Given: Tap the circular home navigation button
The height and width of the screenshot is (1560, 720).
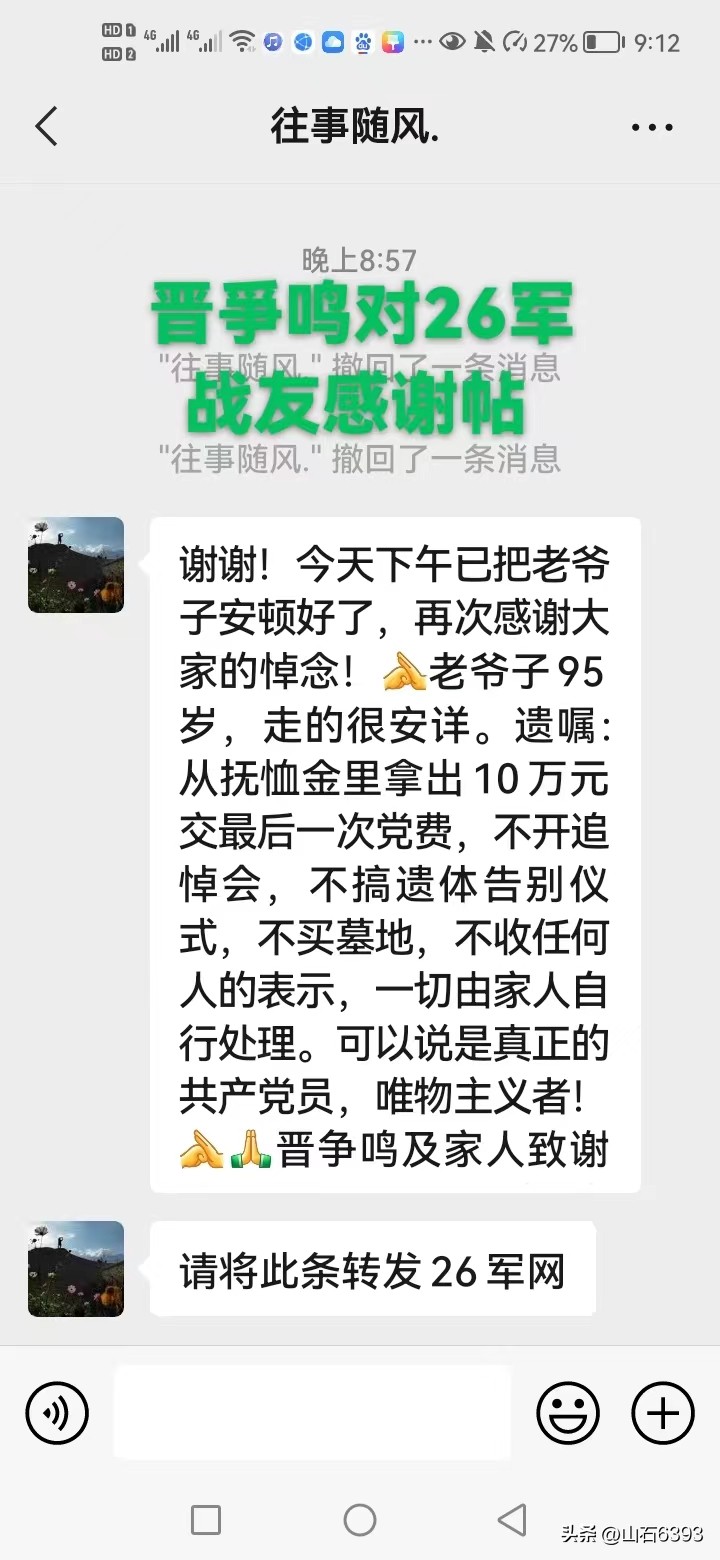Looking at the screenshot, I should [x=359, y=1519].
